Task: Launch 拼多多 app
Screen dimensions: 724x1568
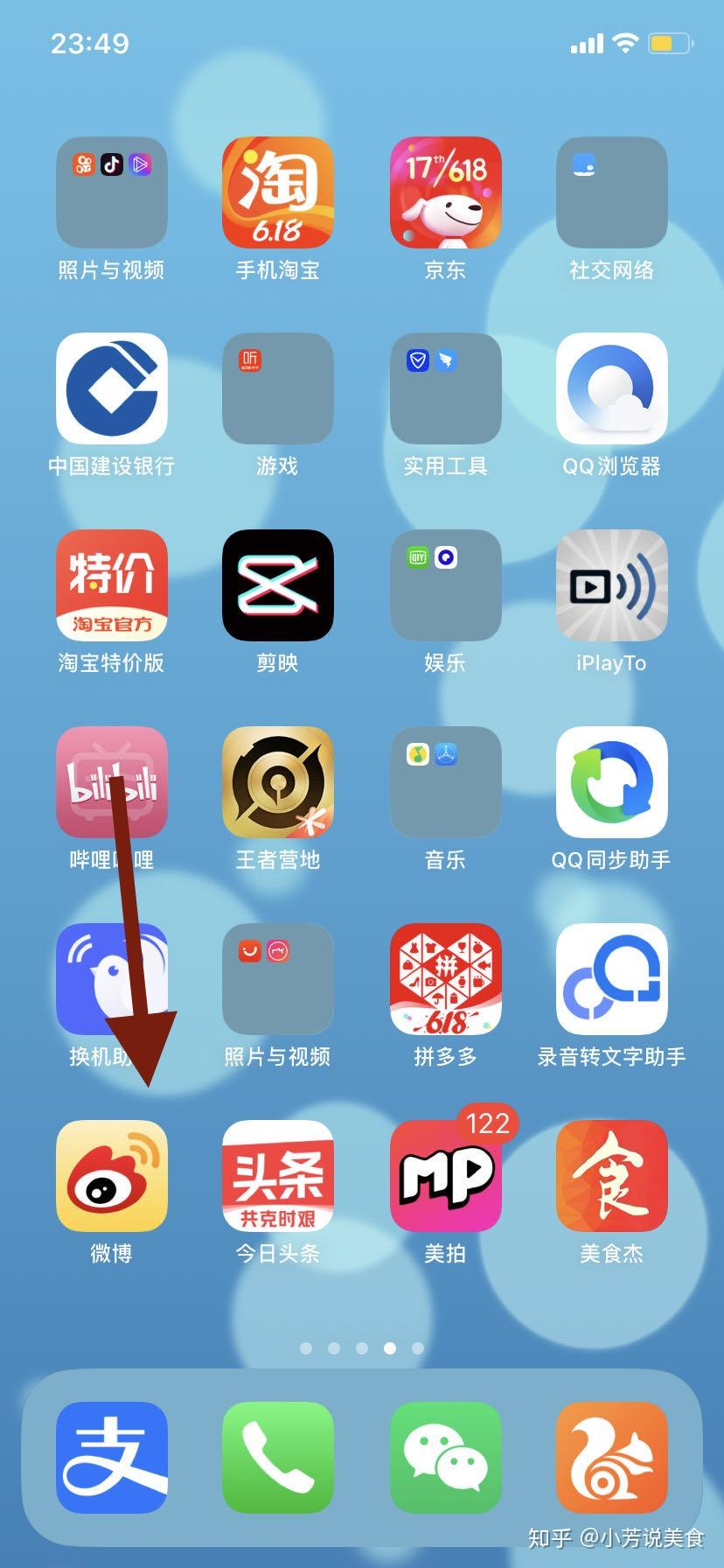Action: (x=445, y=978)
